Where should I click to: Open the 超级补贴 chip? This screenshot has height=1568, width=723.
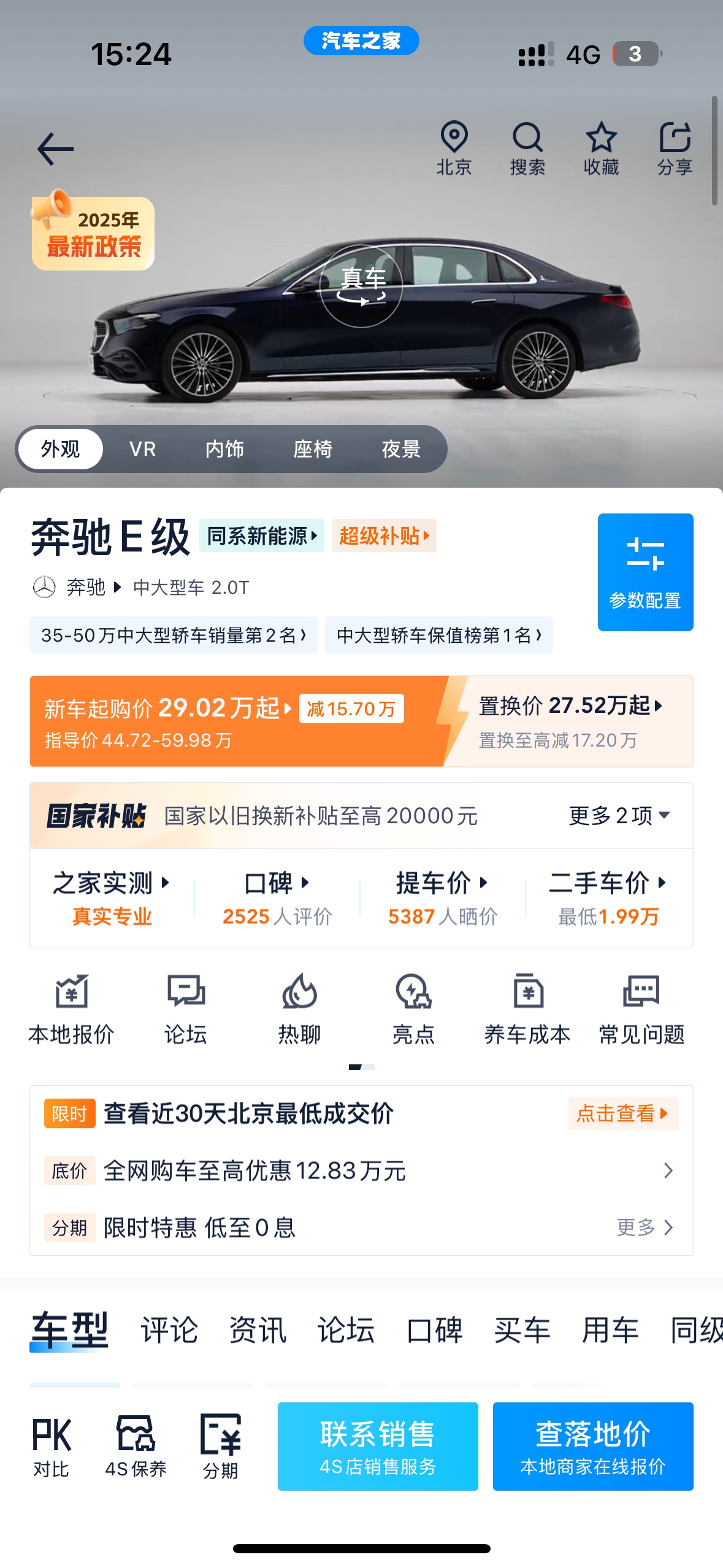coord(384,536)
